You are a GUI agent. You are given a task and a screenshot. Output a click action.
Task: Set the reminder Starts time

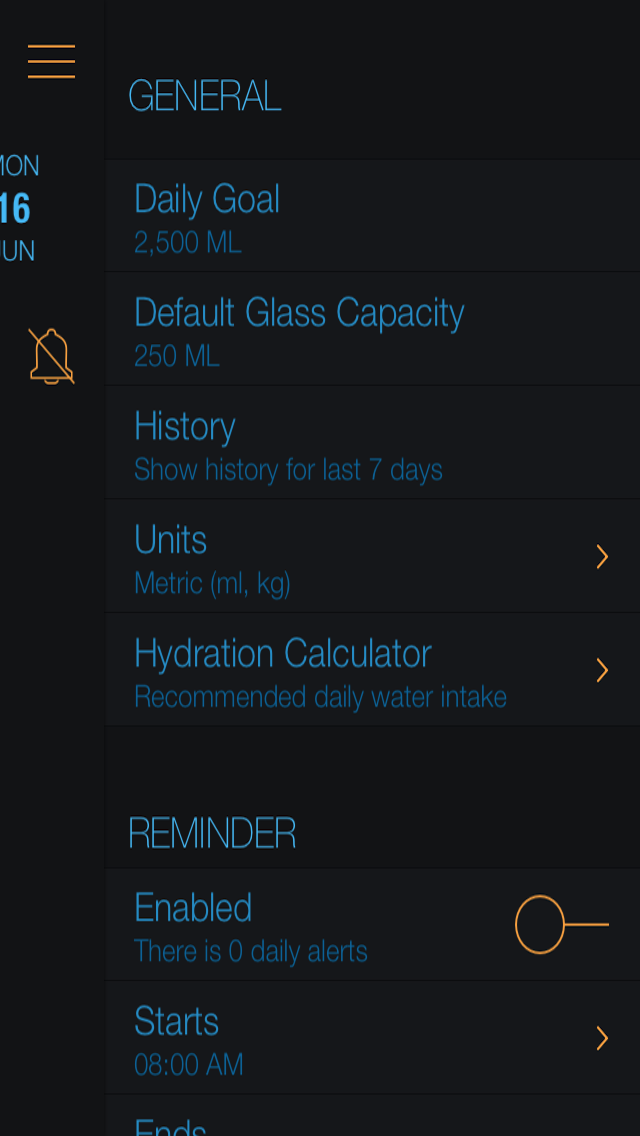click(373, 1038)
